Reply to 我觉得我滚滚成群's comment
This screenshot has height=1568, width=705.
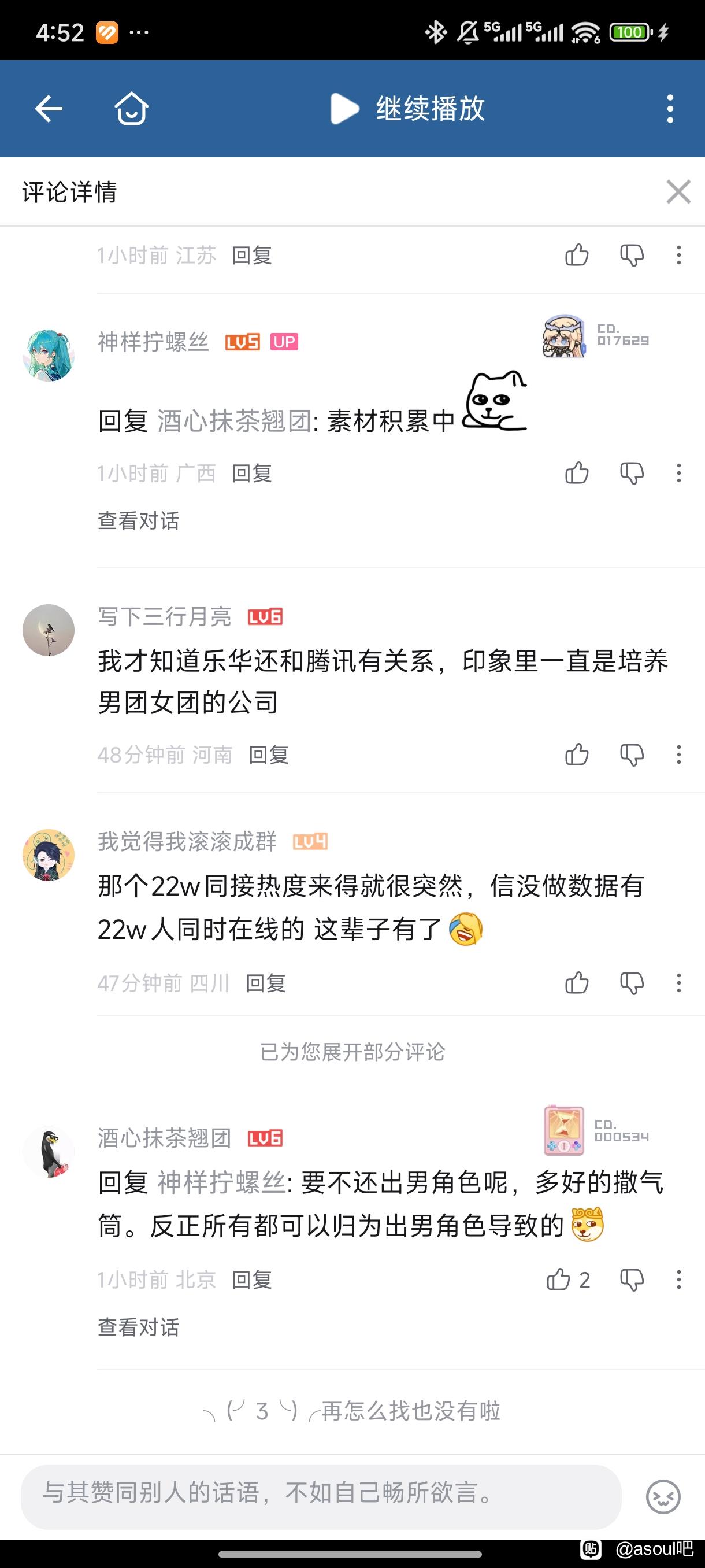click(x=265, y=982)
